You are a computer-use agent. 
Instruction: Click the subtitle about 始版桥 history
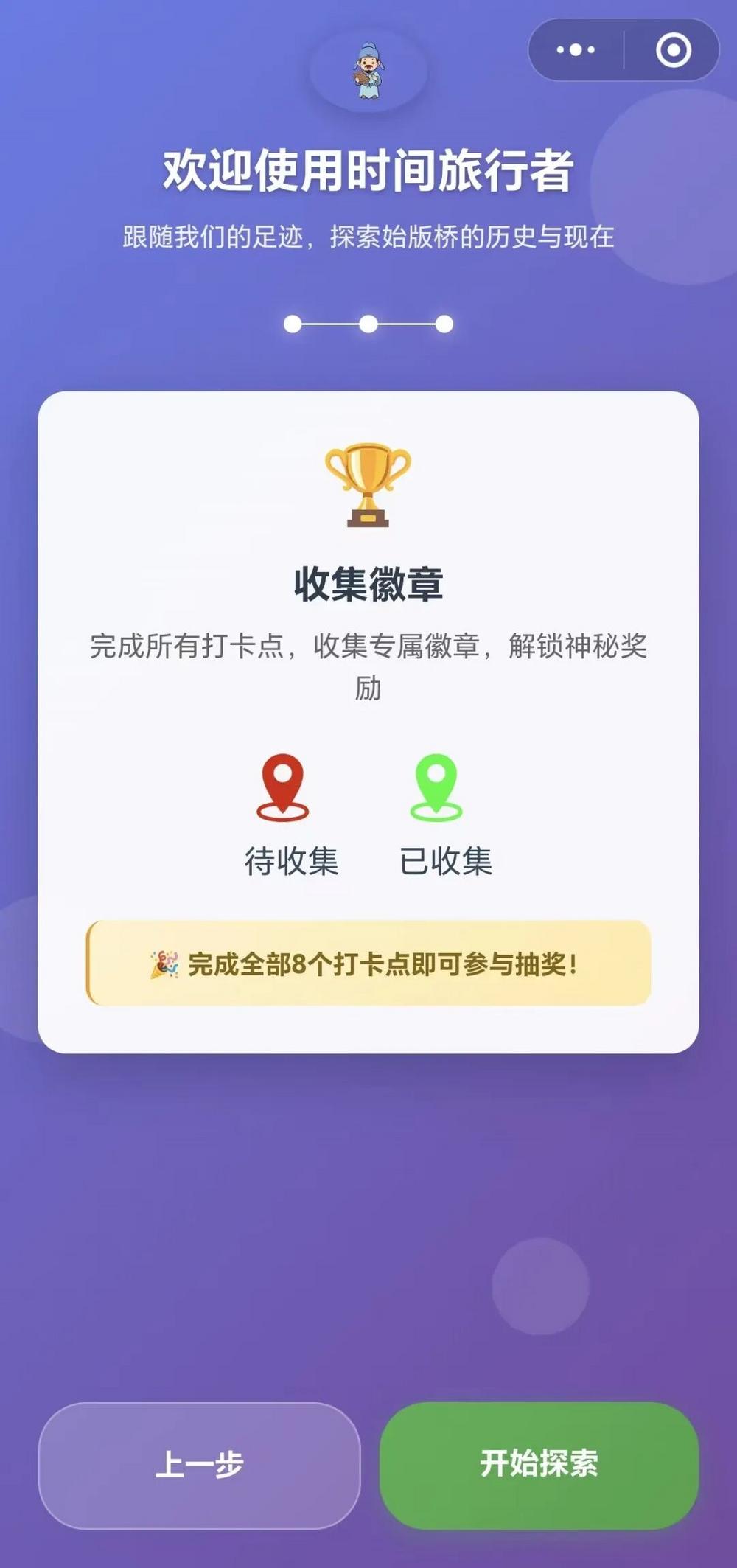368,235
